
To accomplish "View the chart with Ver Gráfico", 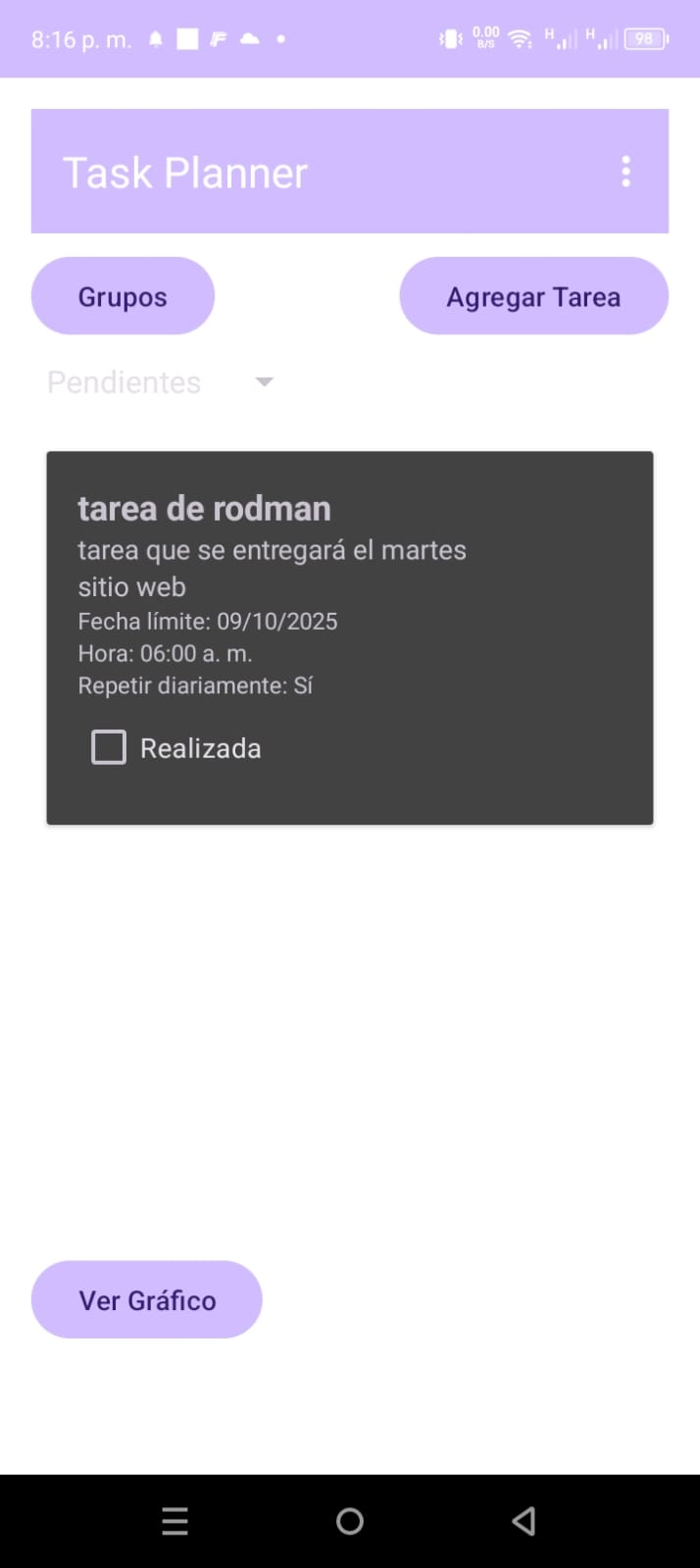I will 147,1299.
